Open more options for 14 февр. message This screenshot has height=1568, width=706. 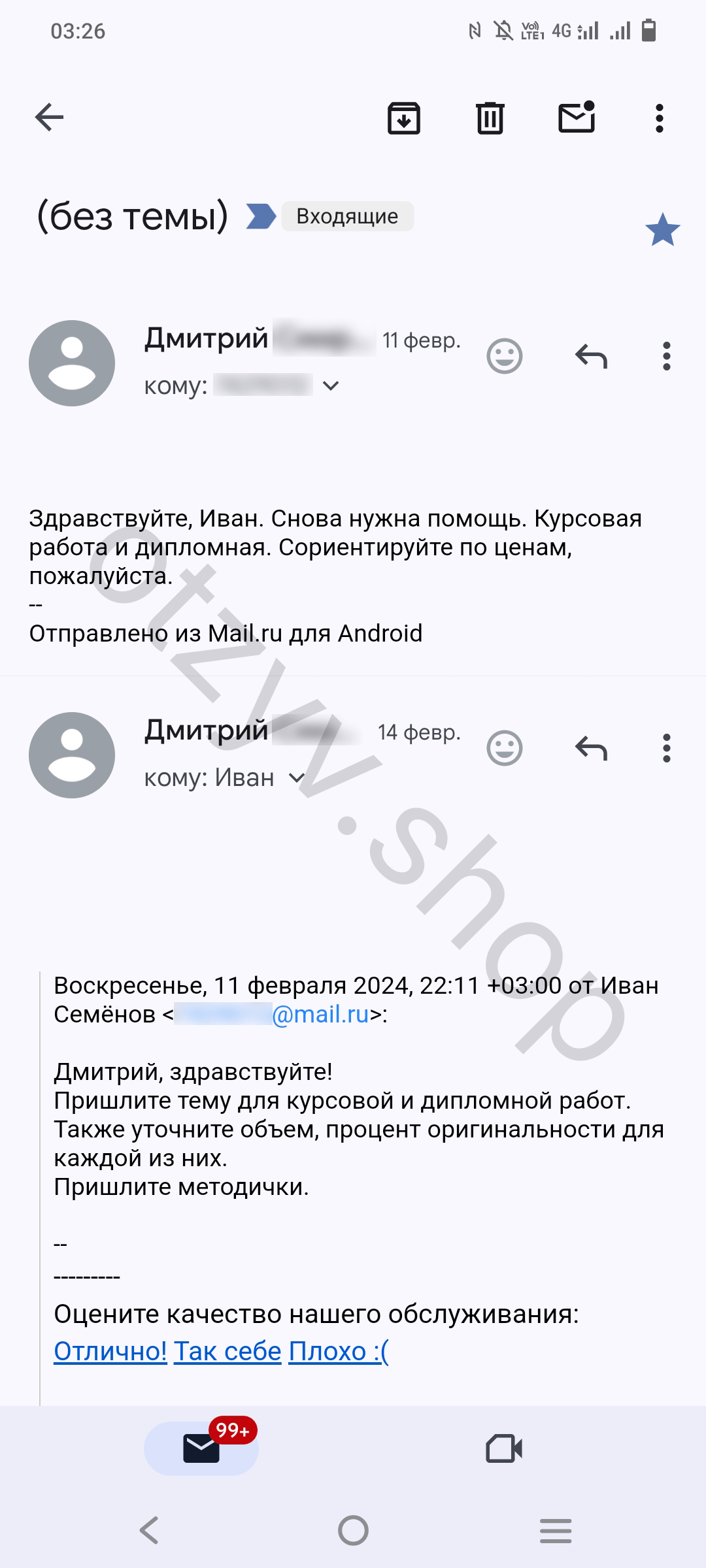pyautogui.click(x=666, y=749)
